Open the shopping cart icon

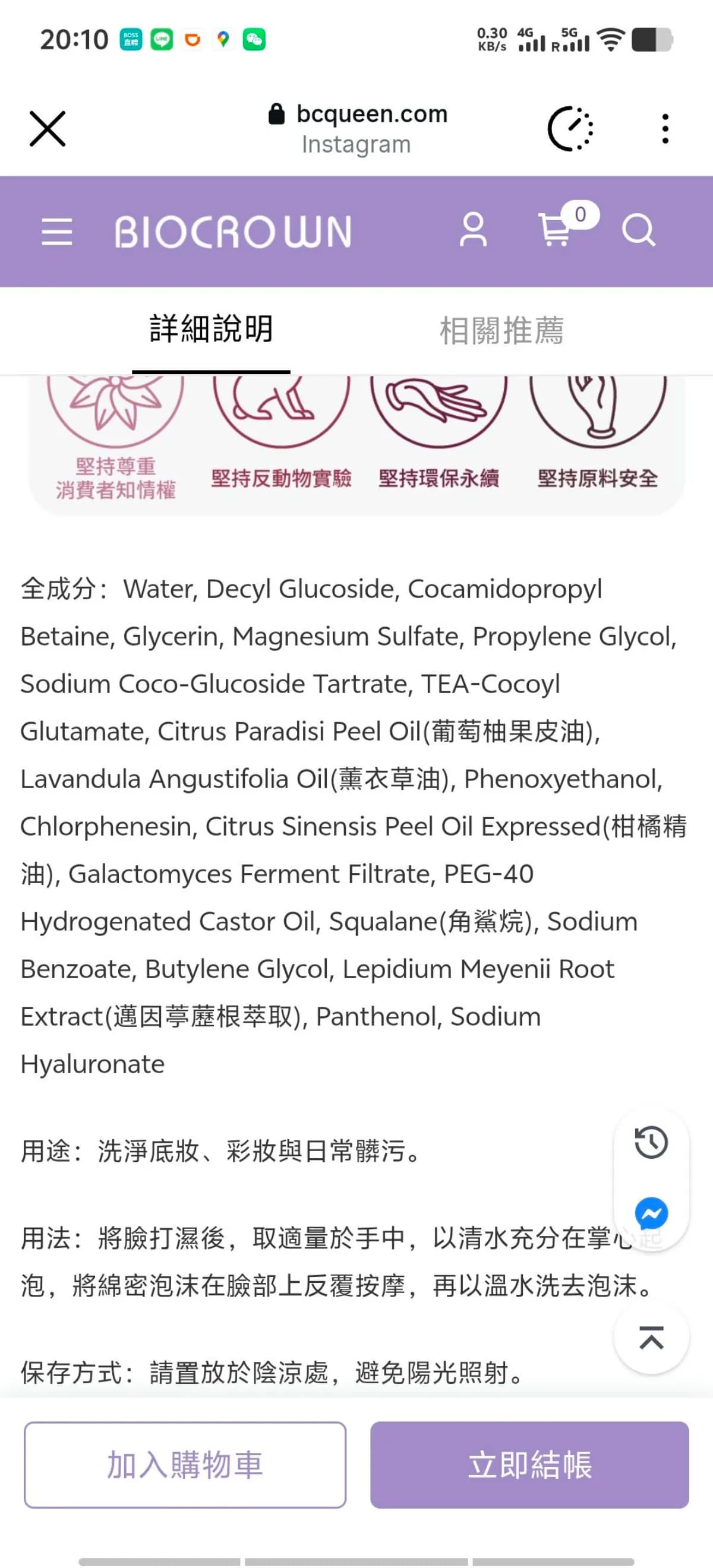(x=558, y=231)
